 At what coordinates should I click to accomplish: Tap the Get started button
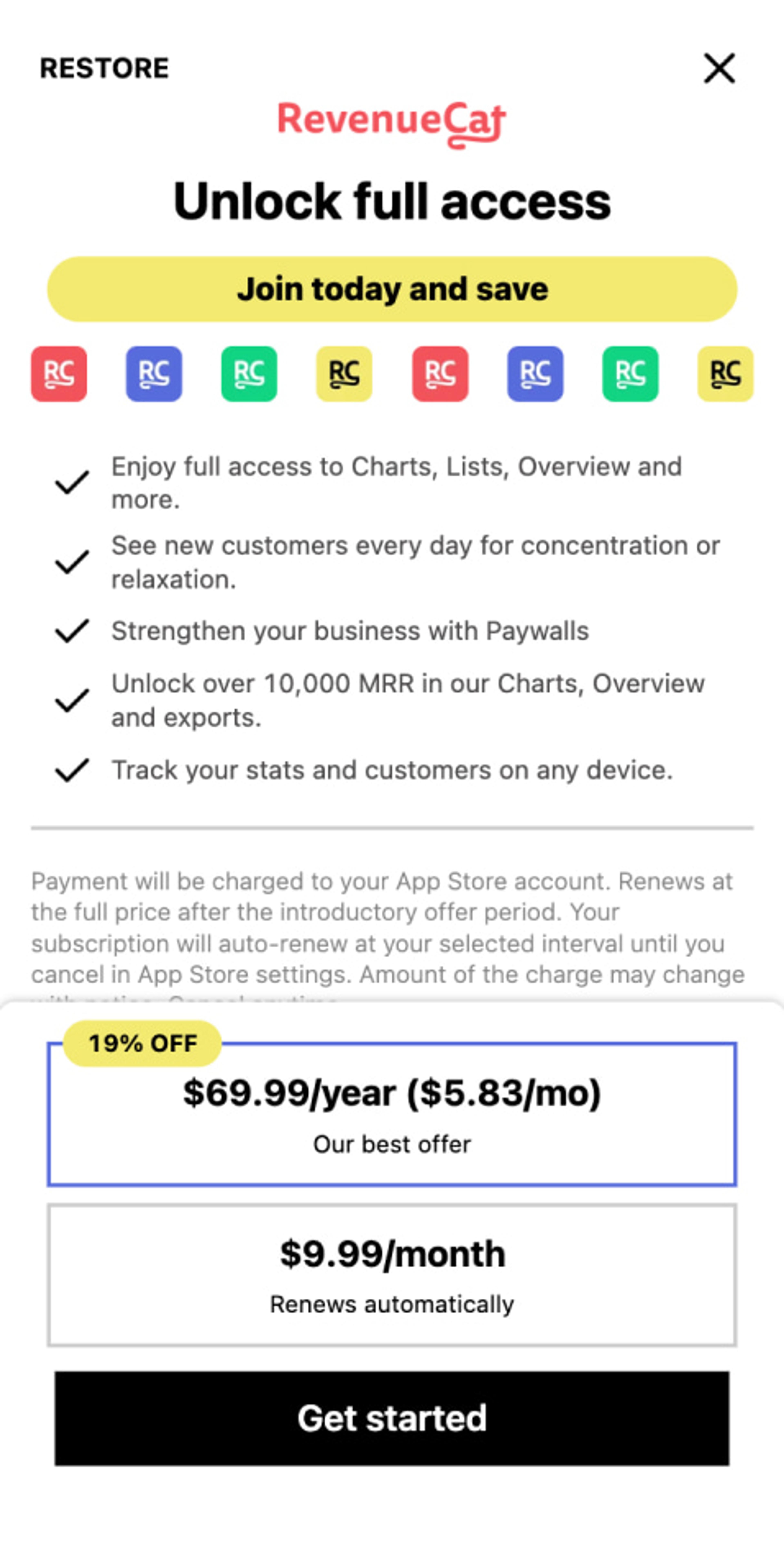click(392, 1418)
